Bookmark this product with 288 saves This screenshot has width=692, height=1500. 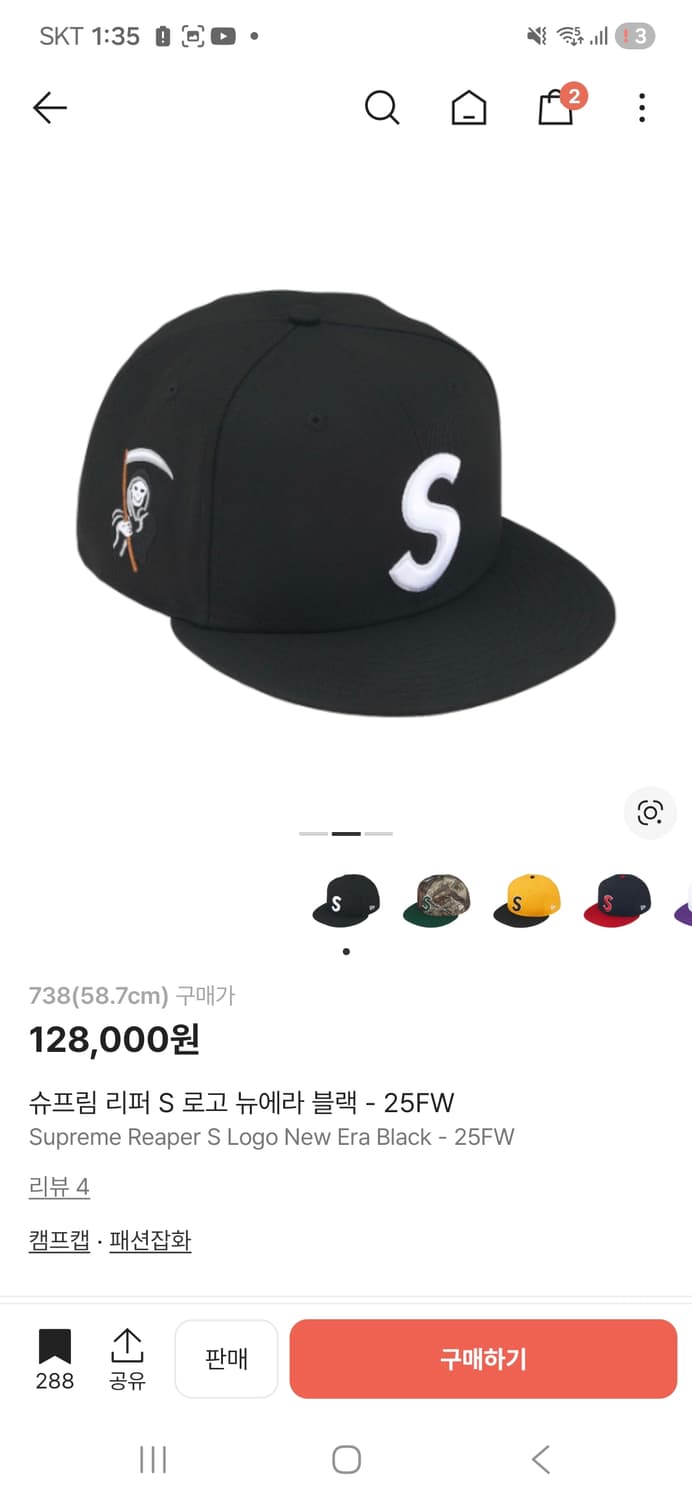55,1358
